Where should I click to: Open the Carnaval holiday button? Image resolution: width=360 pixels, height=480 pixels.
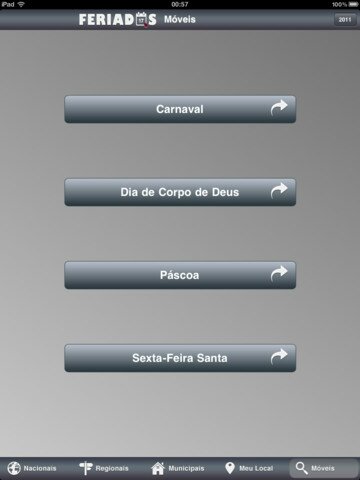[180, 109]
